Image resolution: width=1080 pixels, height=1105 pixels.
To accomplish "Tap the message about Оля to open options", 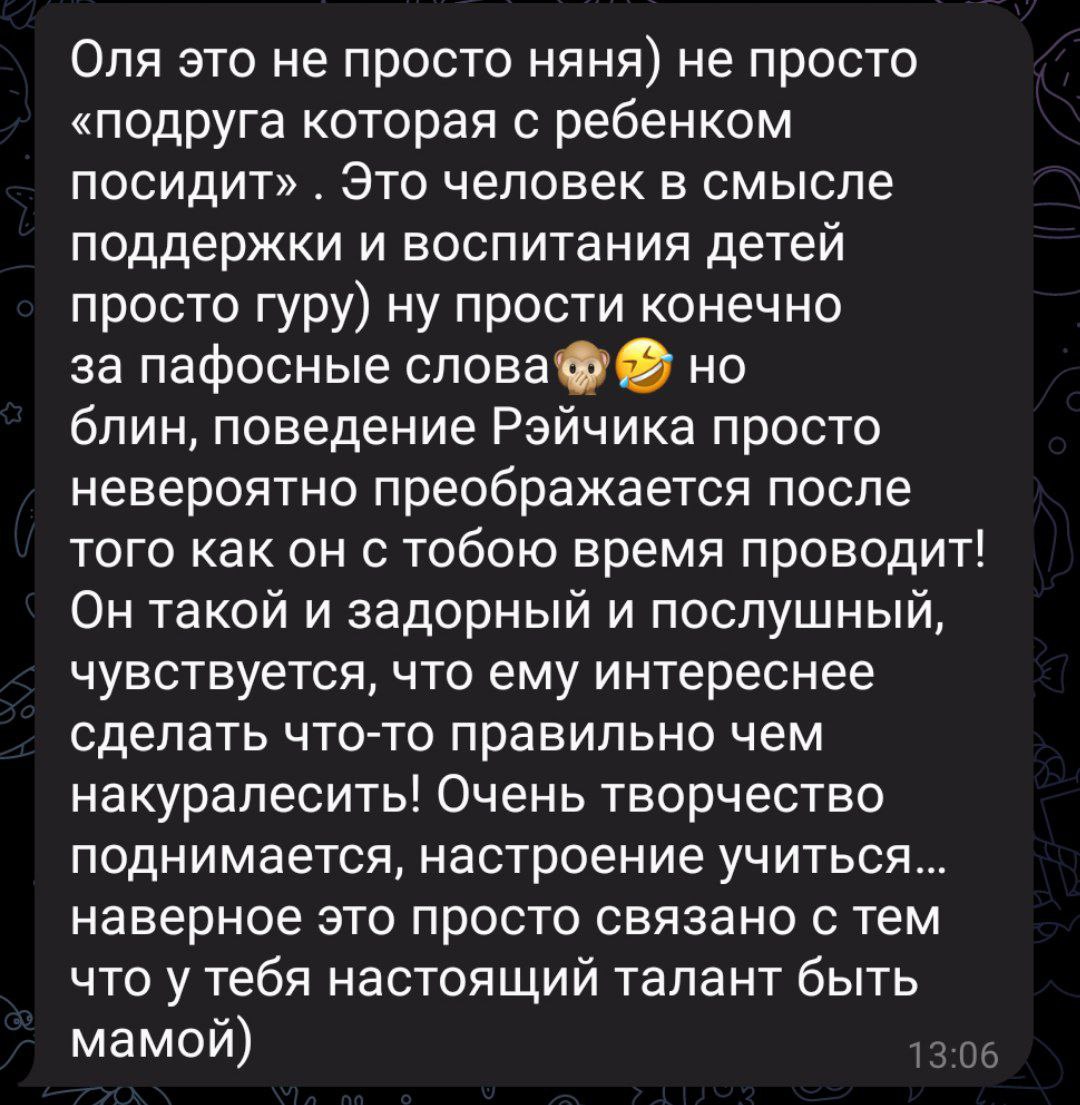I will (x=520, y=550).
